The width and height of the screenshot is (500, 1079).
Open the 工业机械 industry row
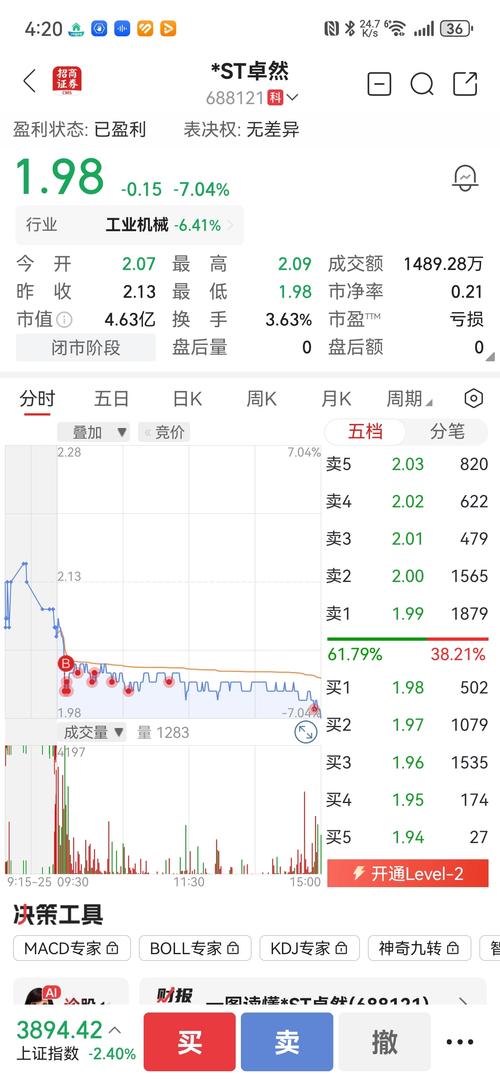(x=129, y=225)
